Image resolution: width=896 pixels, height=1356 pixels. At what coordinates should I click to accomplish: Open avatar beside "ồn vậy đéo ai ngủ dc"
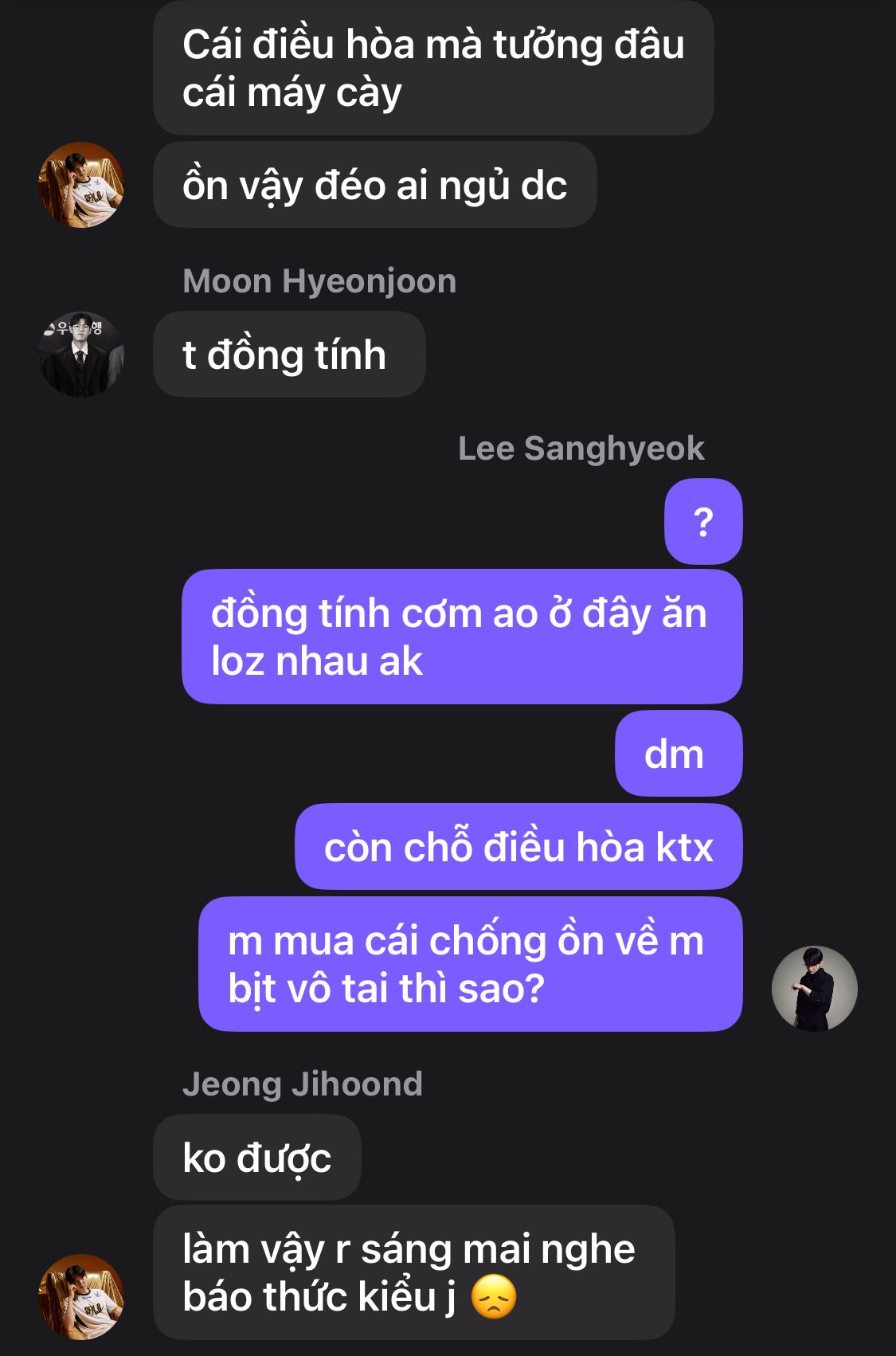tap(81, 185)
